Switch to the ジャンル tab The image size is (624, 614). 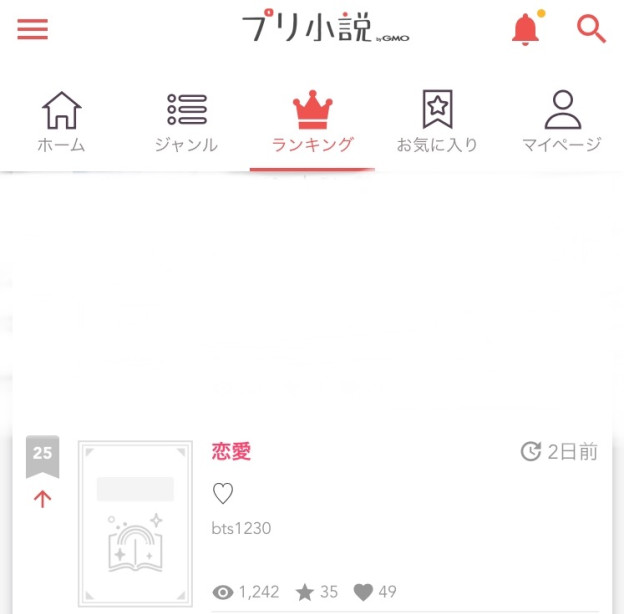[186, 121]
